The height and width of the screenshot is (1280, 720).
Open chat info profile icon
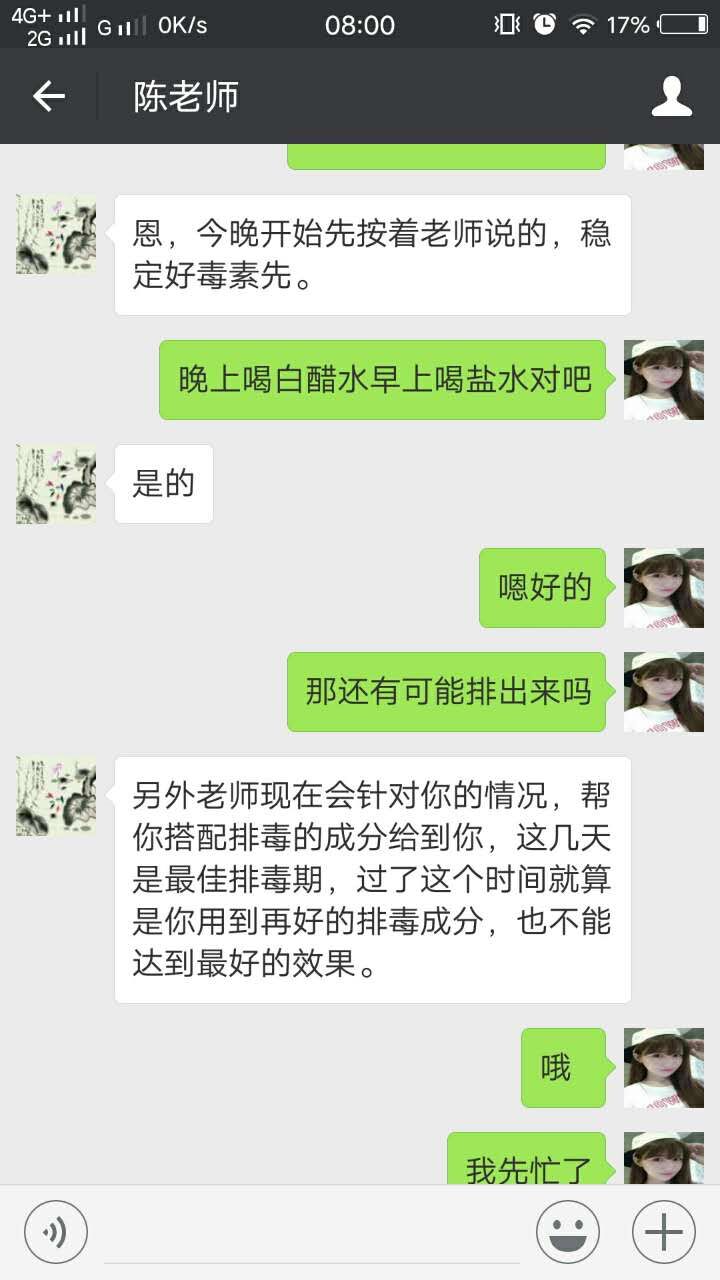click(x=672, y=96)
